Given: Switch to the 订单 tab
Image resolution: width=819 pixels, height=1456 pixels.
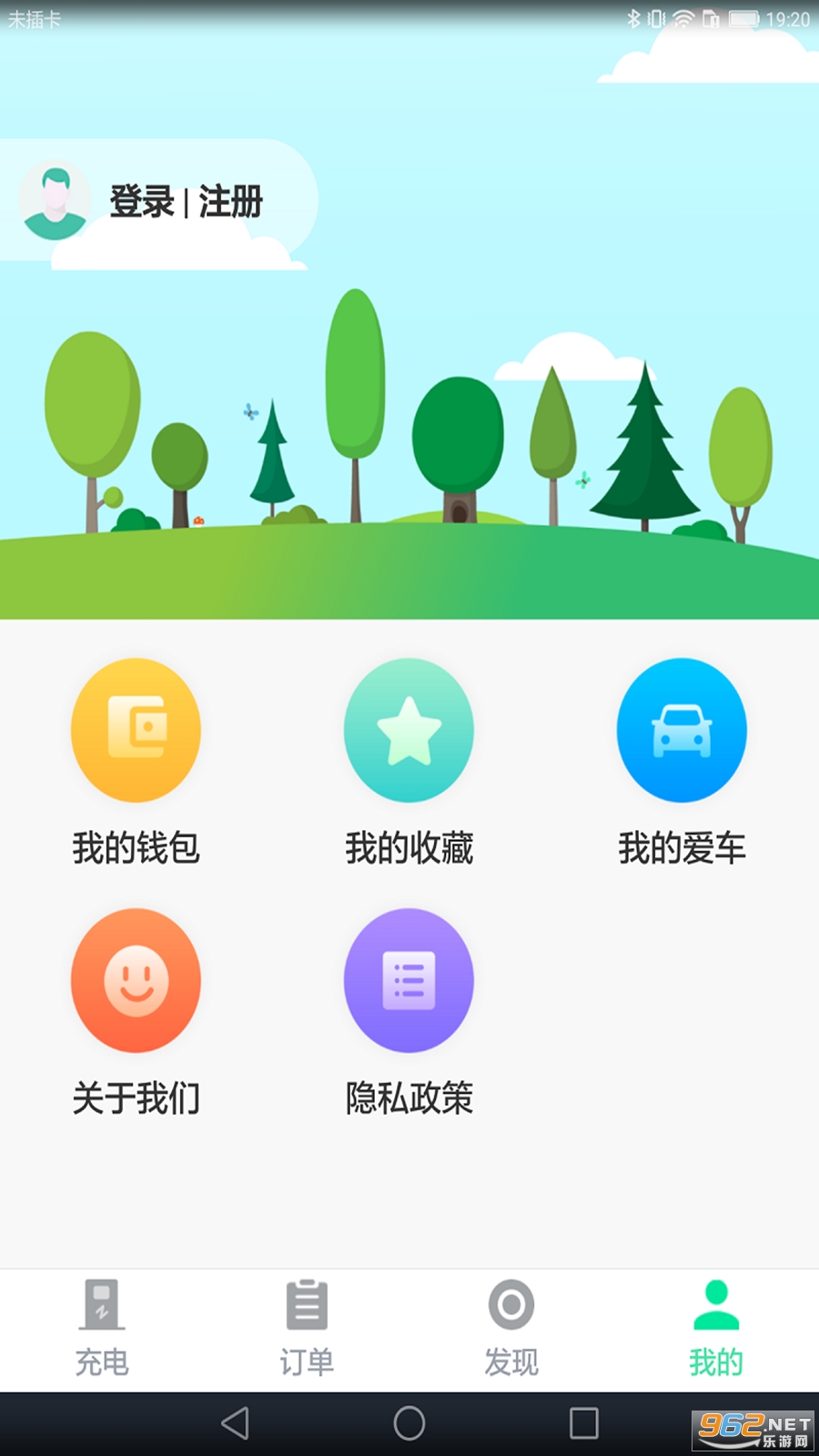Looking at the screenshot, I should point(307,1330).
